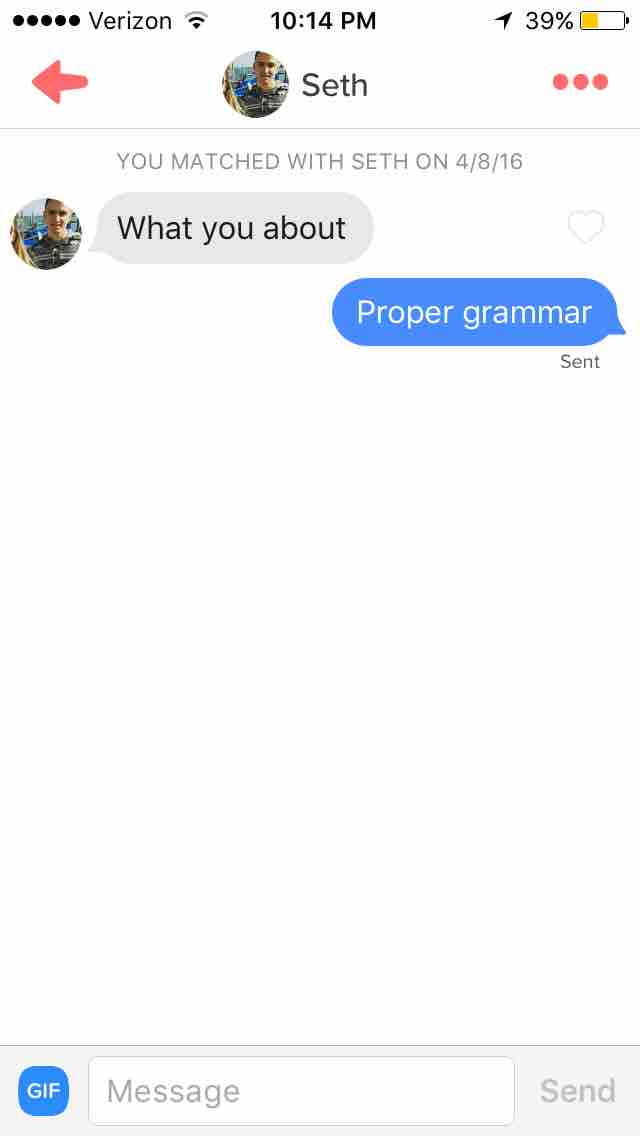Open the three-dot options menu

coord(580,82)
